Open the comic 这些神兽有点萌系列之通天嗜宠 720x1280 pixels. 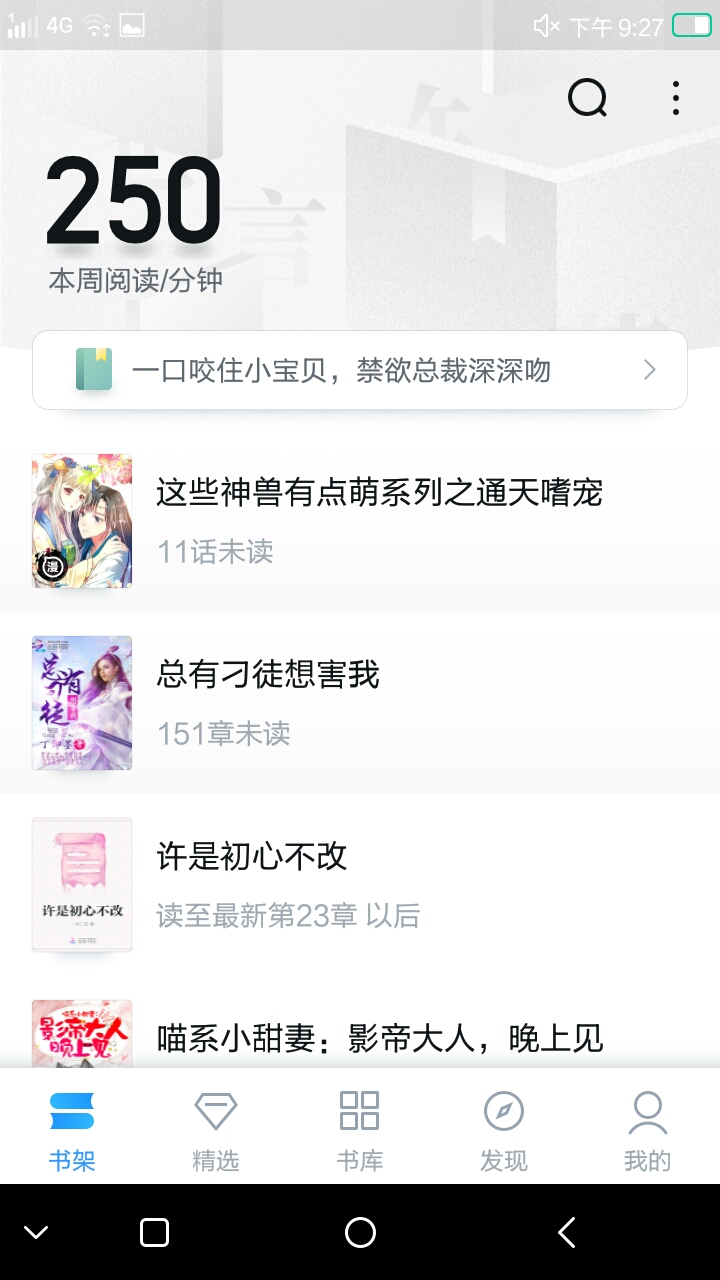click(360, 521)
